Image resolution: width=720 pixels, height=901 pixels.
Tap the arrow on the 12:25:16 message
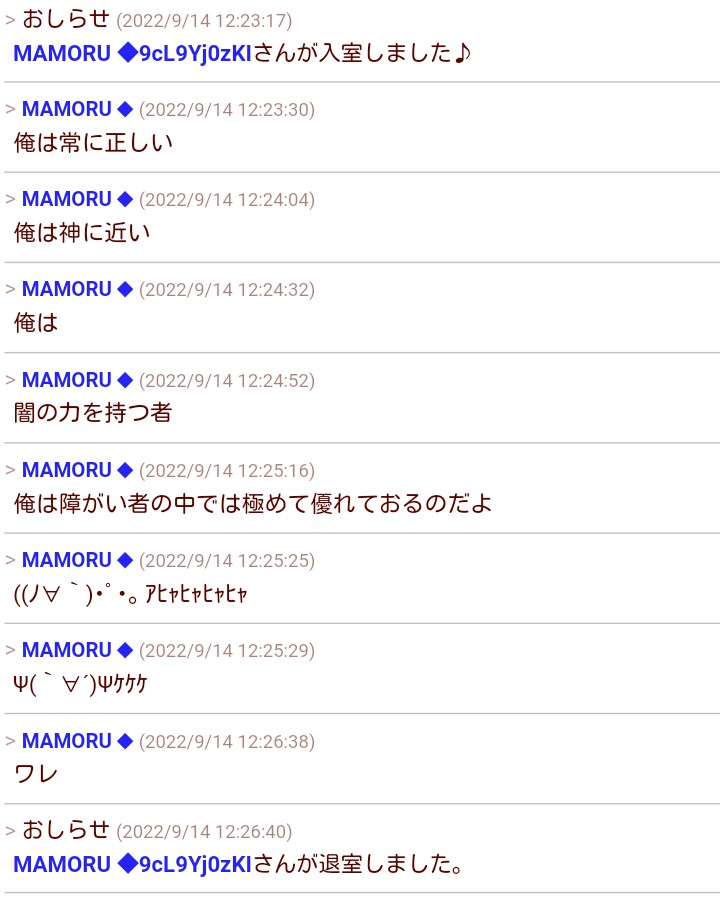tap(10, 470)
